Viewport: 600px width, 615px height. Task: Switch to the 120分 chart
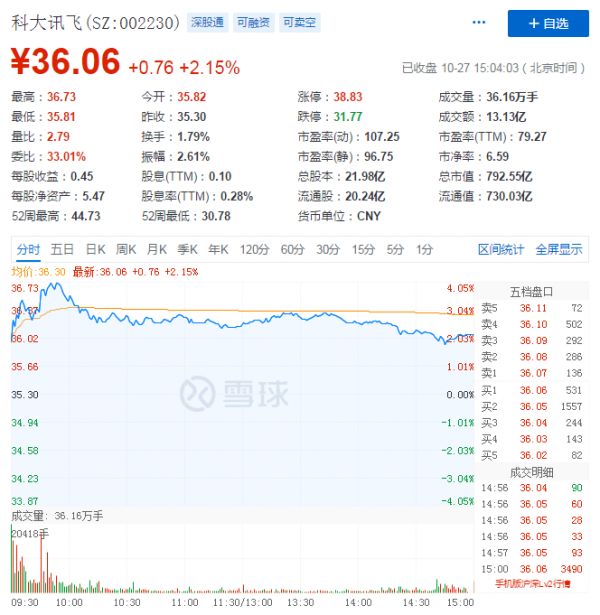coord(254,249)
